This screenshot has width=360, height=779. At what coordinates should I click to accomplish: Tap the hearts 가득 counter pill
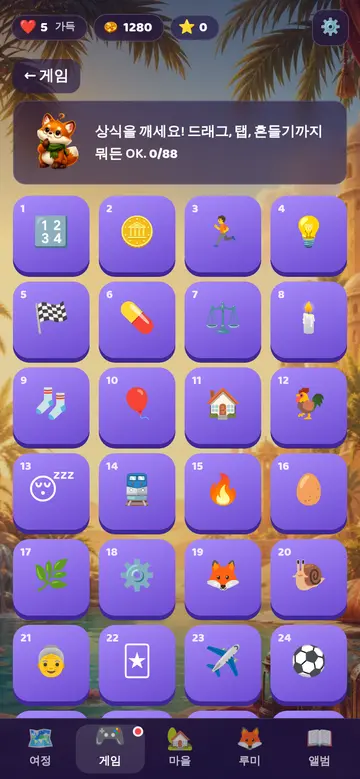tap(50, 27)
